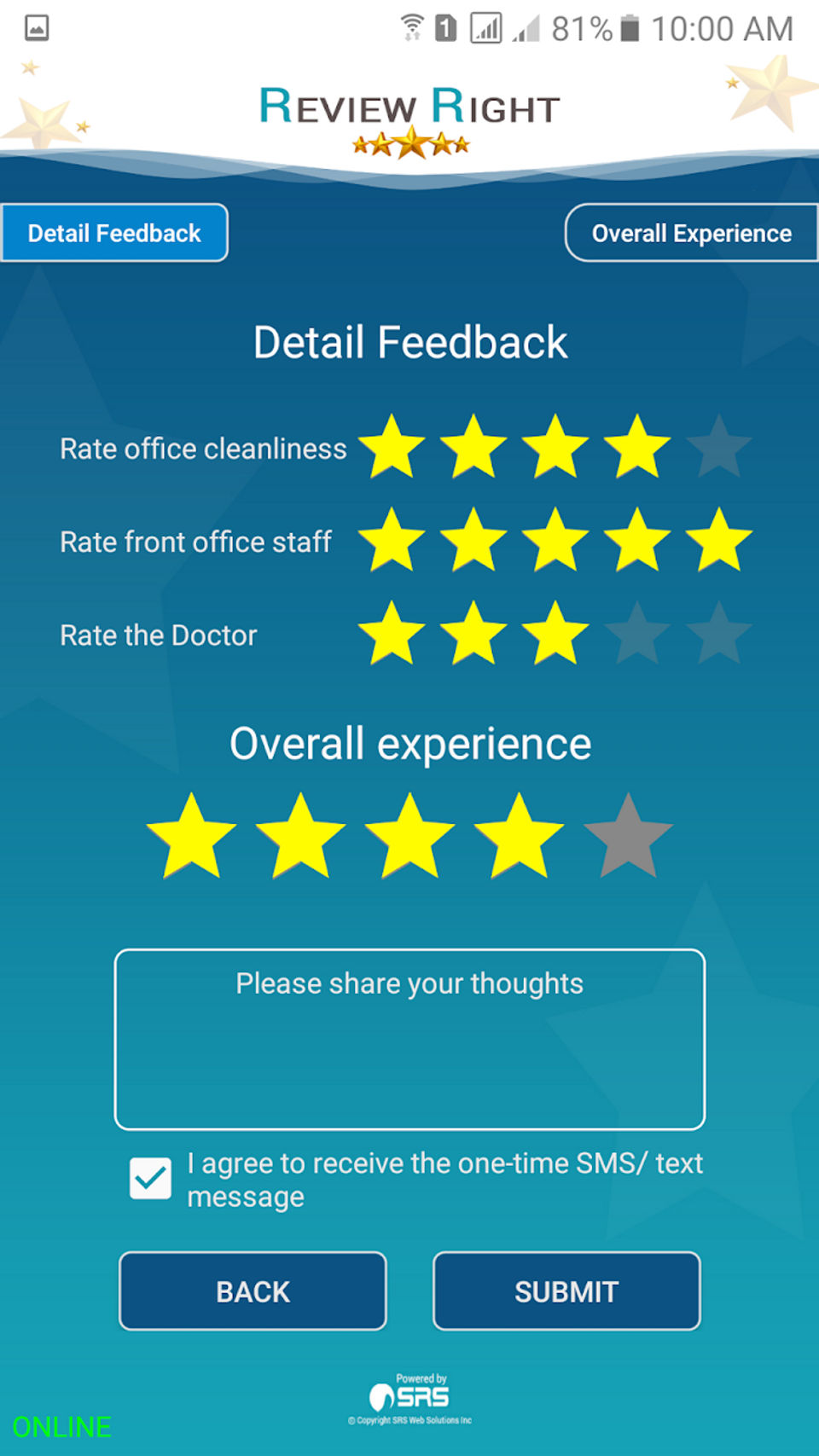Uncheck the SMS text message agreement
The width and height of the screenshot is (819, 1456).
point(150,1179)
